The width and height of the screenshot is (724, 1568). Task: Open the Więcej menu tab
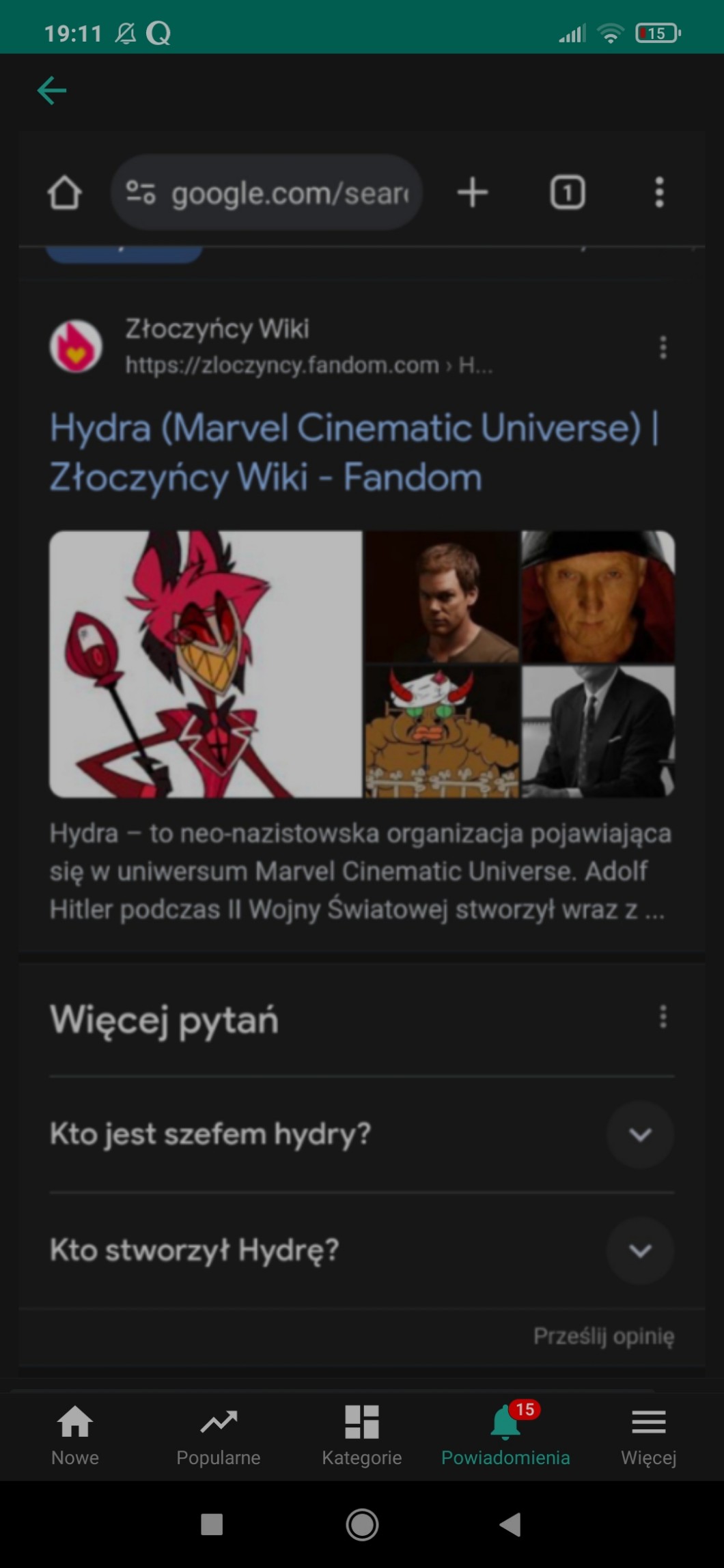[x=648, y=1436]
